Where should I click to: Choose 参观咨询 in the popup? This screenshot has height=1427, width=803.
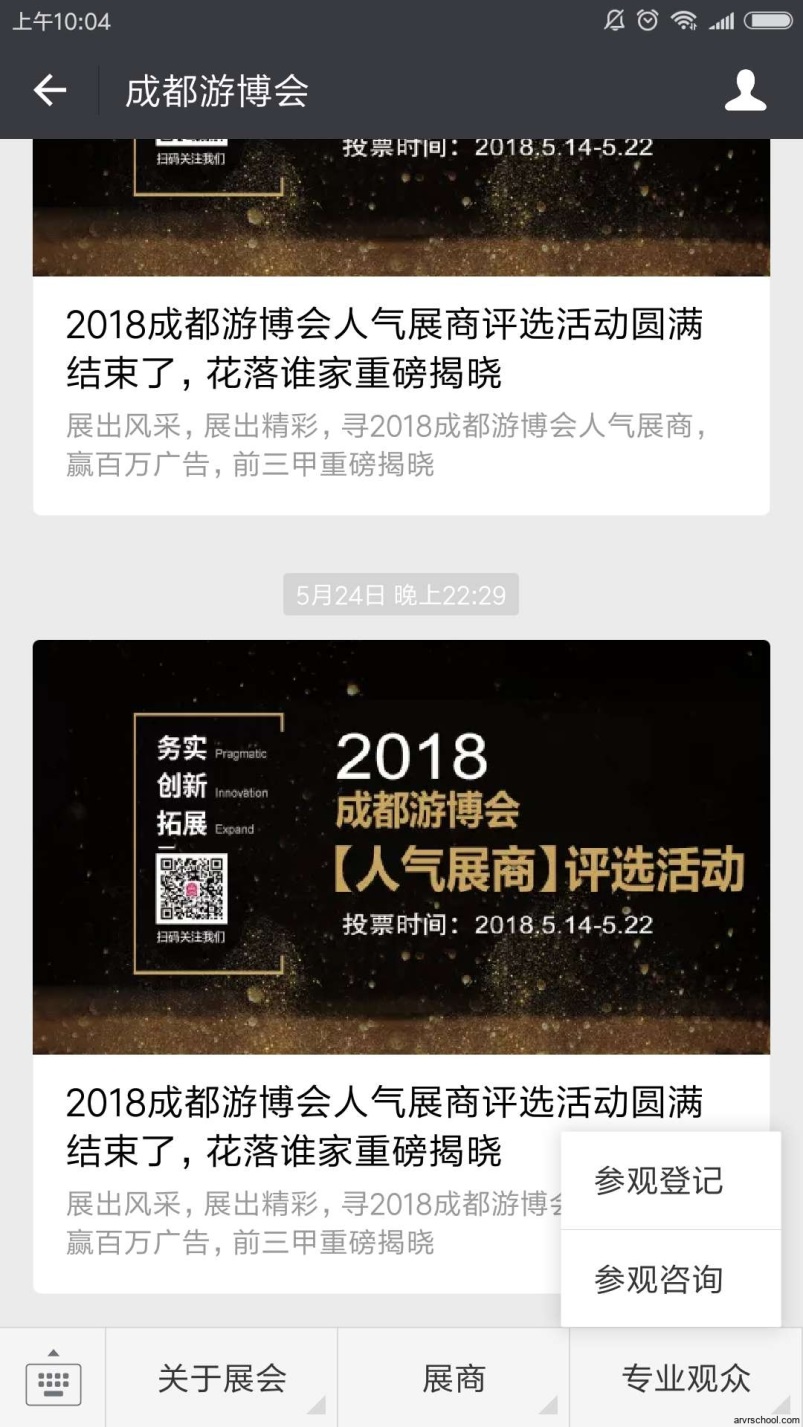[659, 1279]
